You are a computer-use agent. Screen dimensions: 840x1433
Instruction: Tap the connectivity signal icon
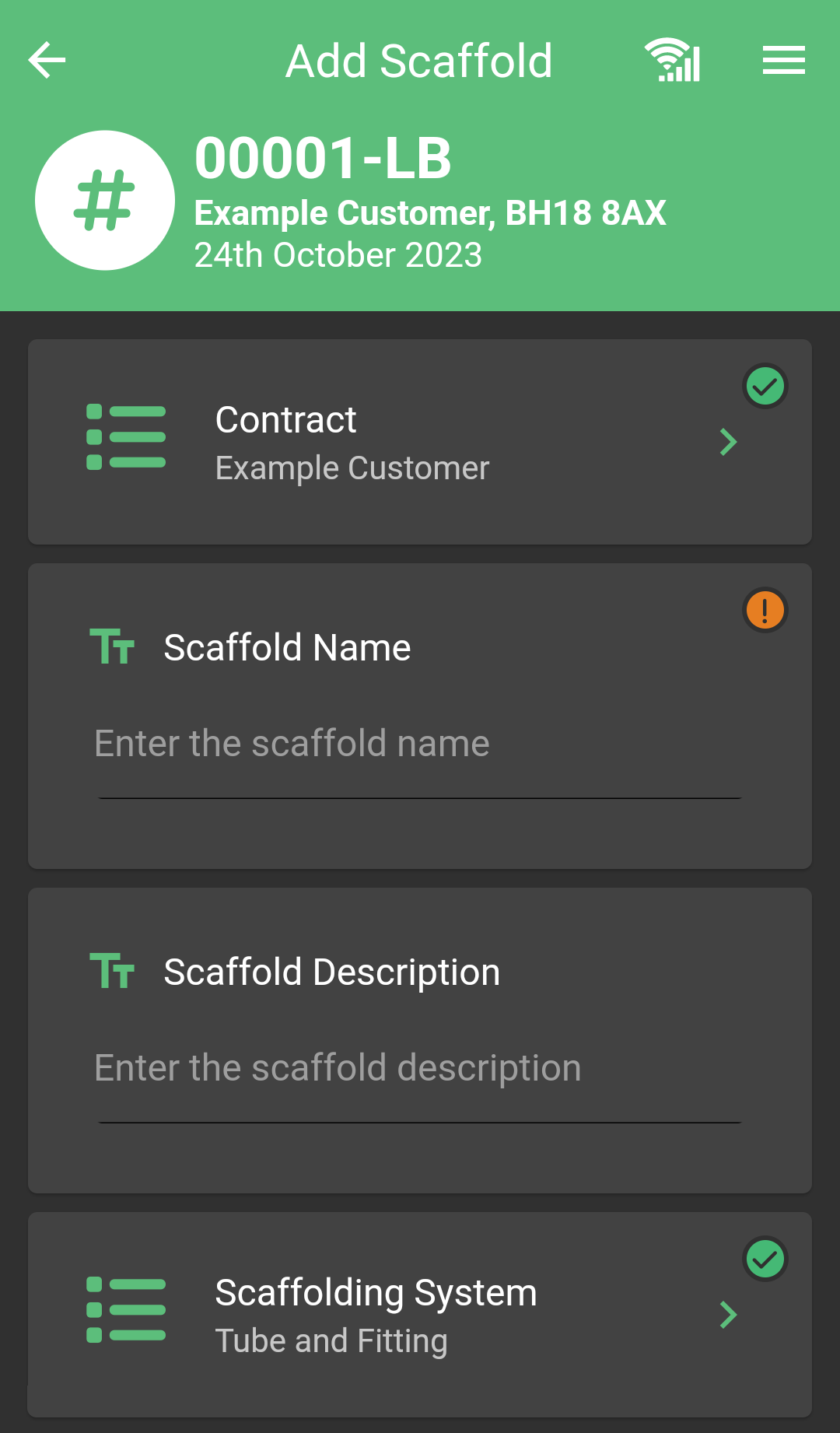(673, 61)
